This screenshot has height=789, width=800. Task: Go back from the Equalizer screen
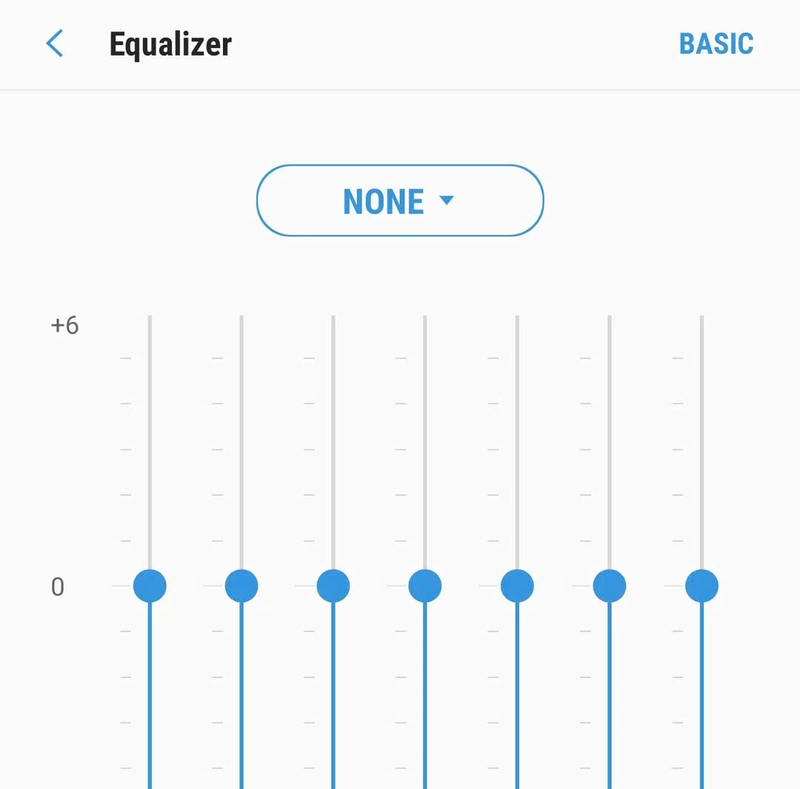pos(55,44)
